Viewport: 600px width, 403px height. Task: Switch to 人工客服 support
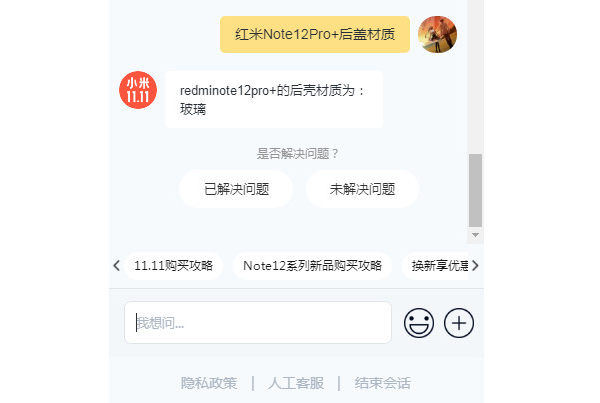click(296, 383)
